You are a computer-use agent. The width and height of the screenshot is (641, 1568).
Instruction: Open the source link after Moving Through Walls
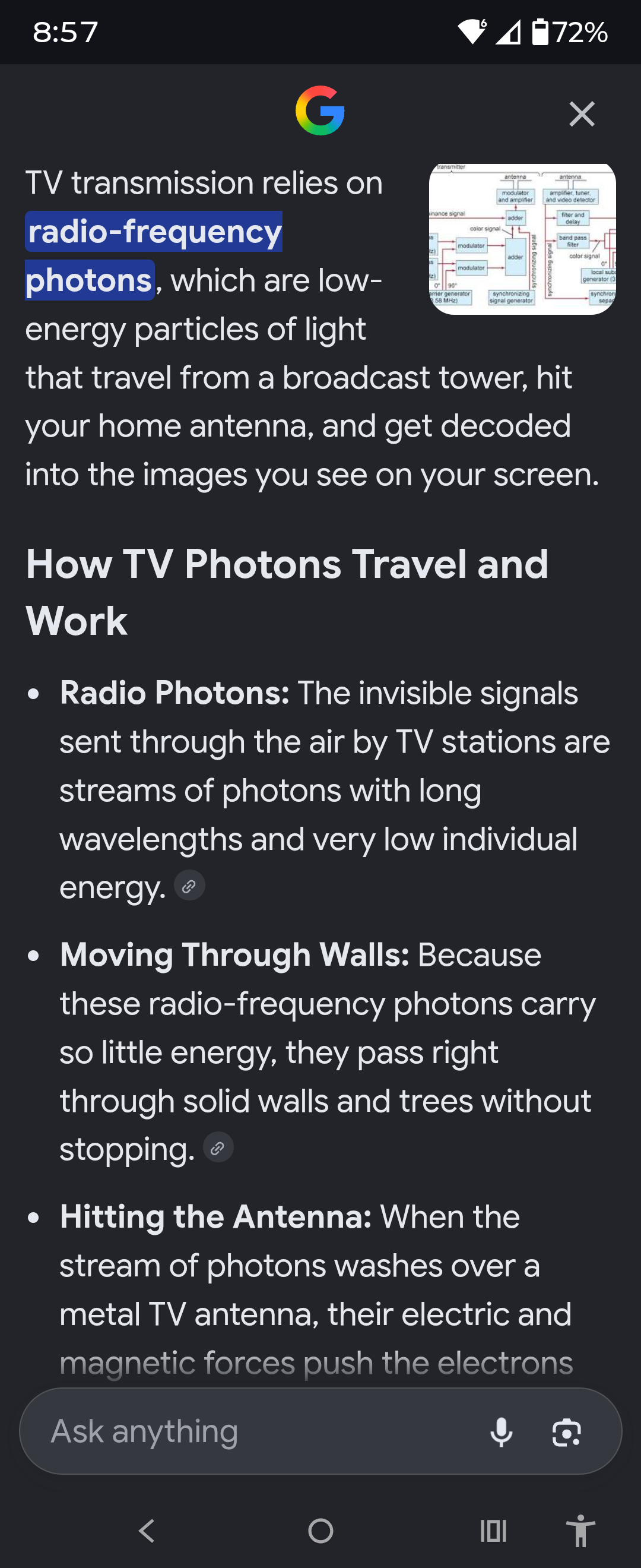coord(218,1148)
